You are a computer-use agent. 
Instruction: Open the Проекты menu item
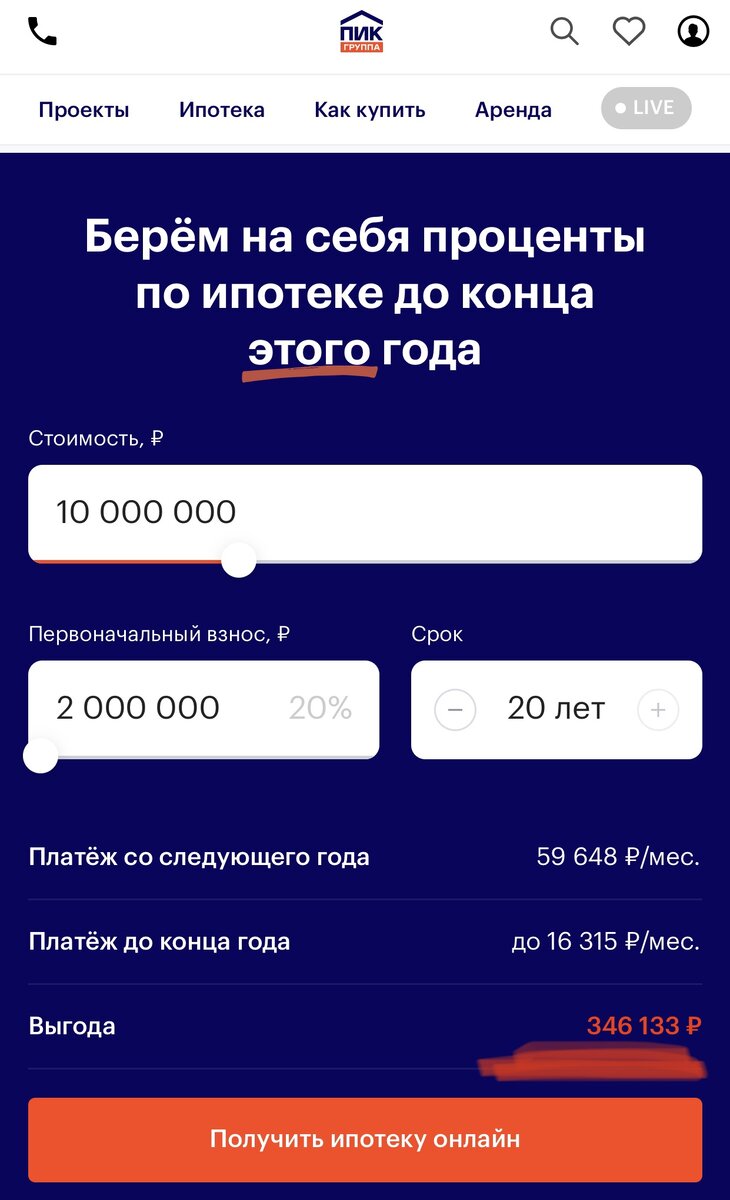[x=84, y=110]
